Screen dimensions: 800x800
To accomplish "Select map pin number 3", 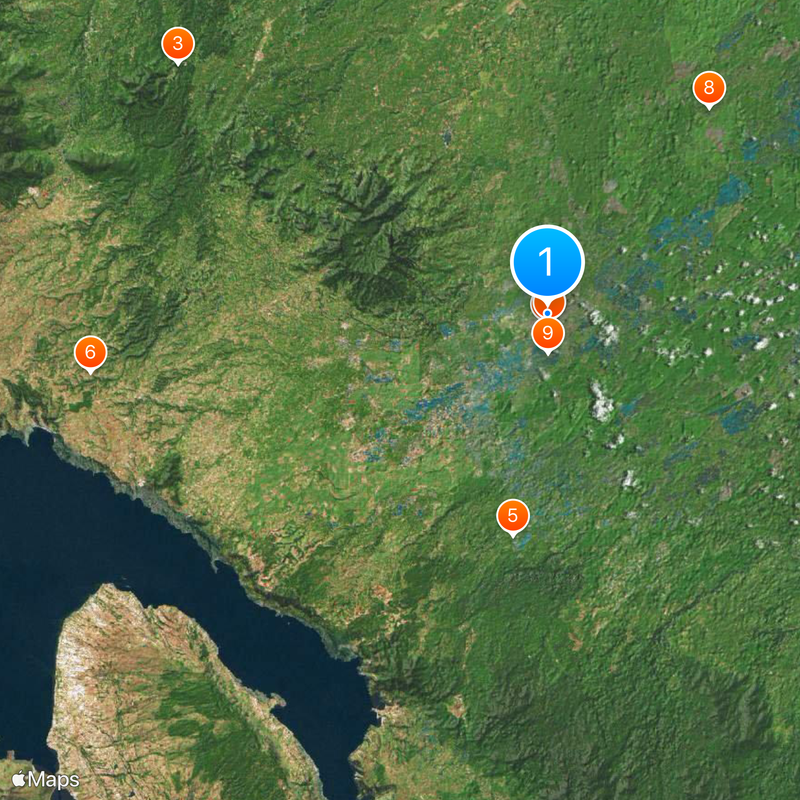I will tap(178, 43).
